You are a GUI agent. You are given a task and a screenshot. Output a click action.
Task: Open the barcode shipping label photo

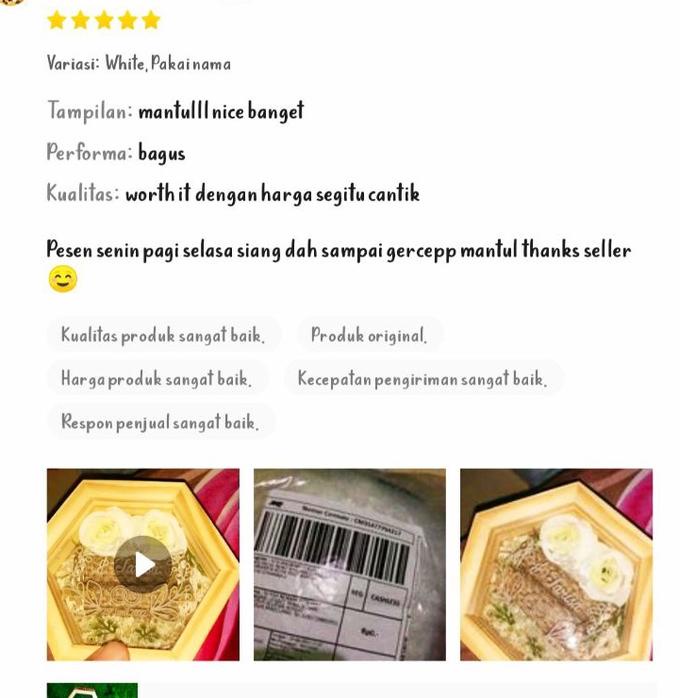click(x=349, y=565)
